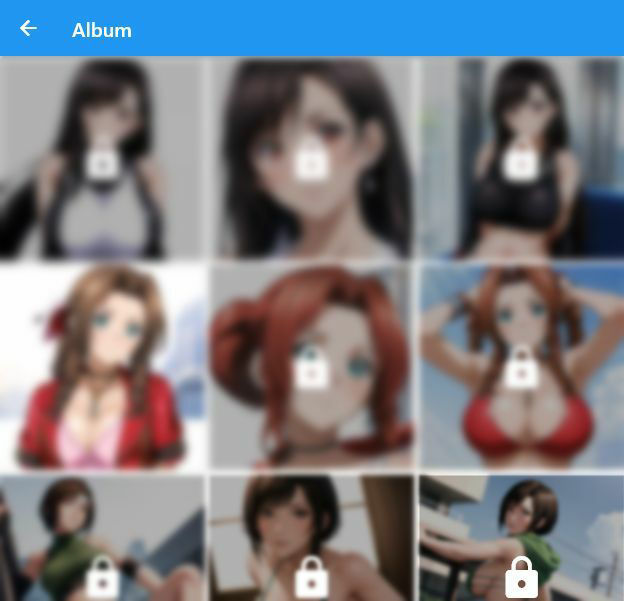Viewport: 624px width, 601px height.
Task: Open locked close-up of dark-haired girl
Action: tap(312, 158)
